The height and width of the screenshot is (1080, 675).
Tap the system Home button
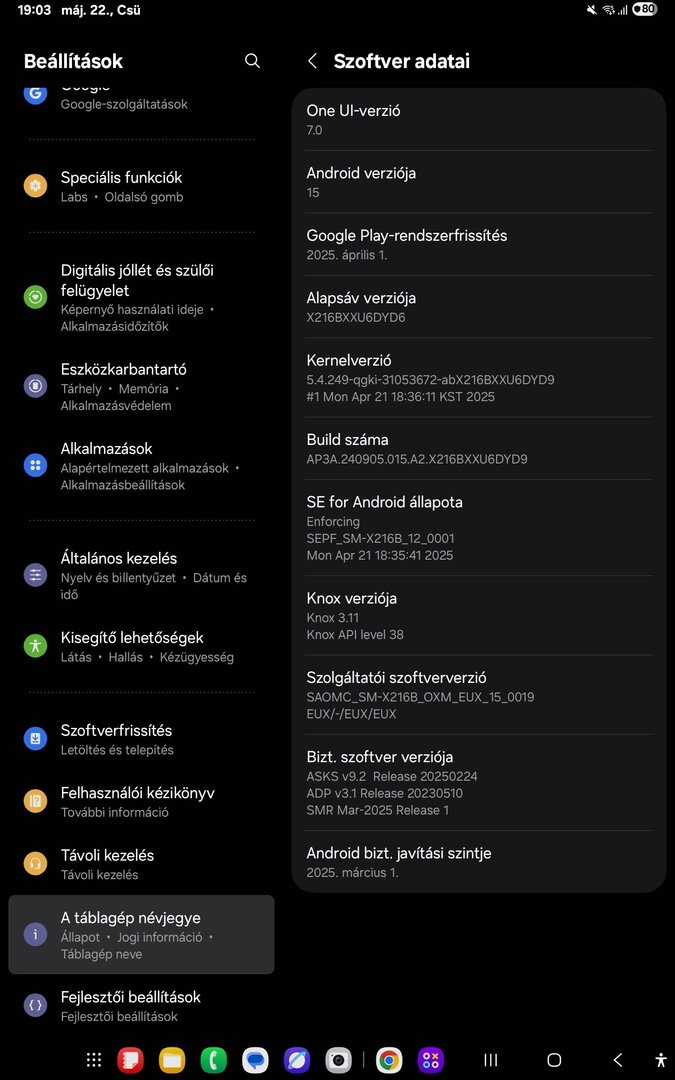[x=554, y=1060]
